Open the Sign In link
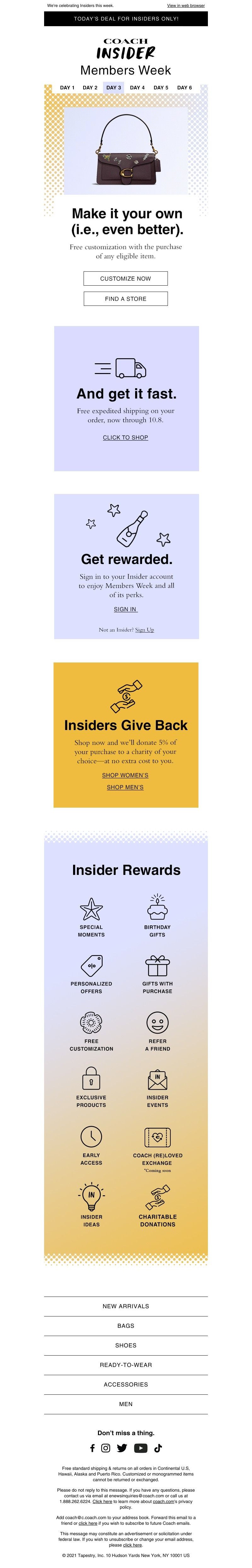 [126, 609]
